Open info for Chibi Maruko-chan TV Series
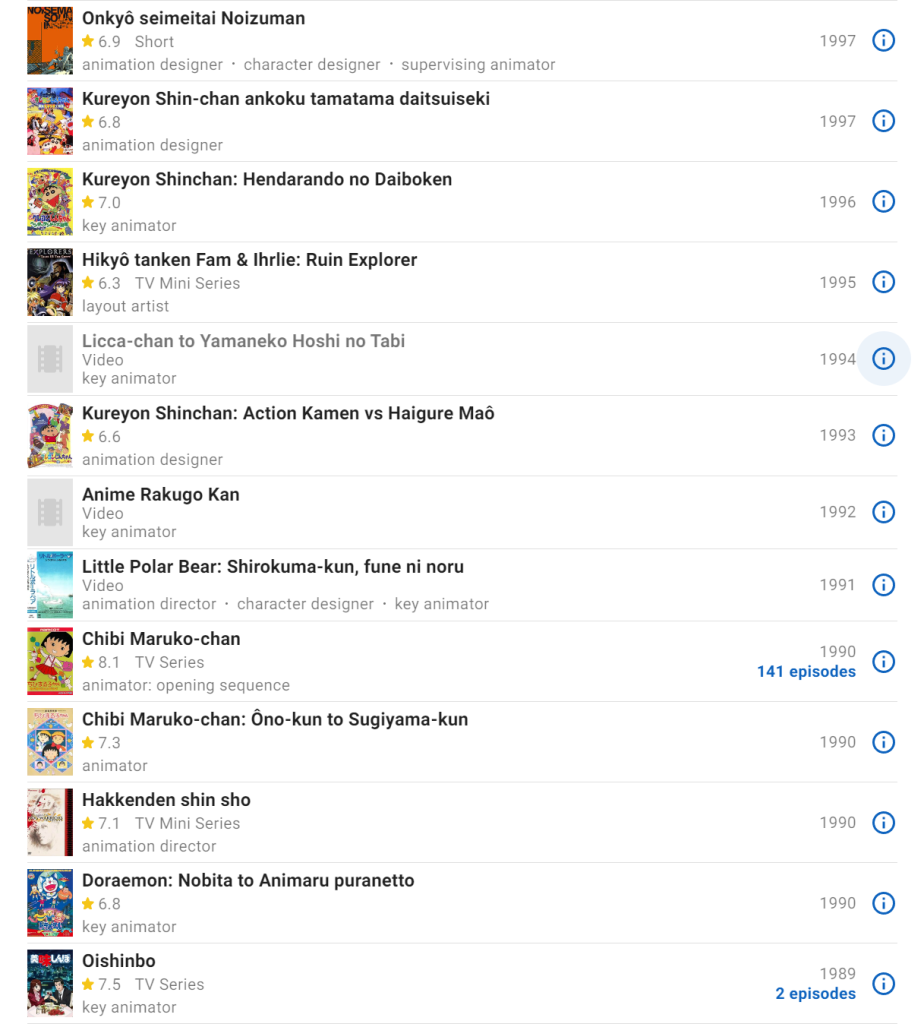The width and height of the screenshot is (924, 1024). [883, 662]
